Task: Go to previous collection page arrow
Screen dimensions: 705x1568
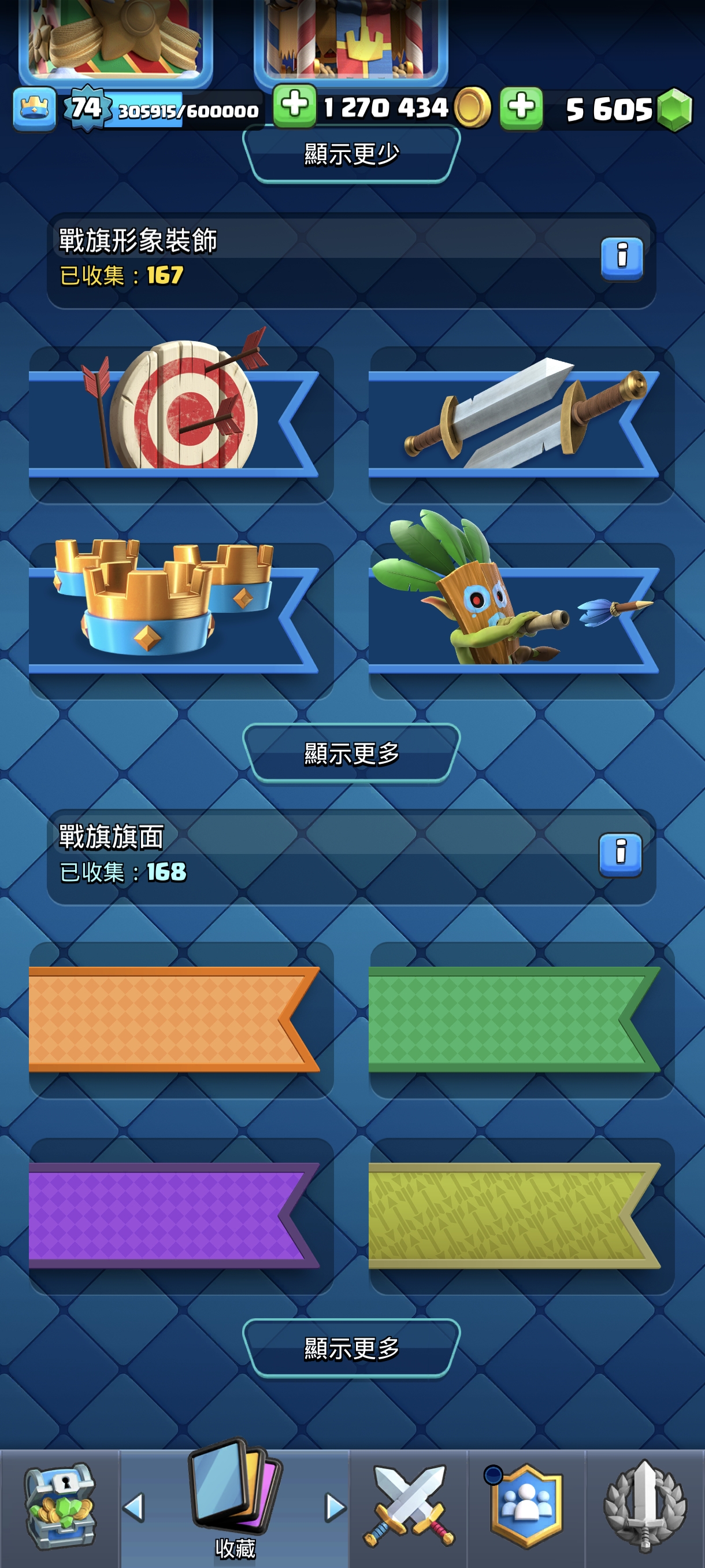Action: 133,1508
